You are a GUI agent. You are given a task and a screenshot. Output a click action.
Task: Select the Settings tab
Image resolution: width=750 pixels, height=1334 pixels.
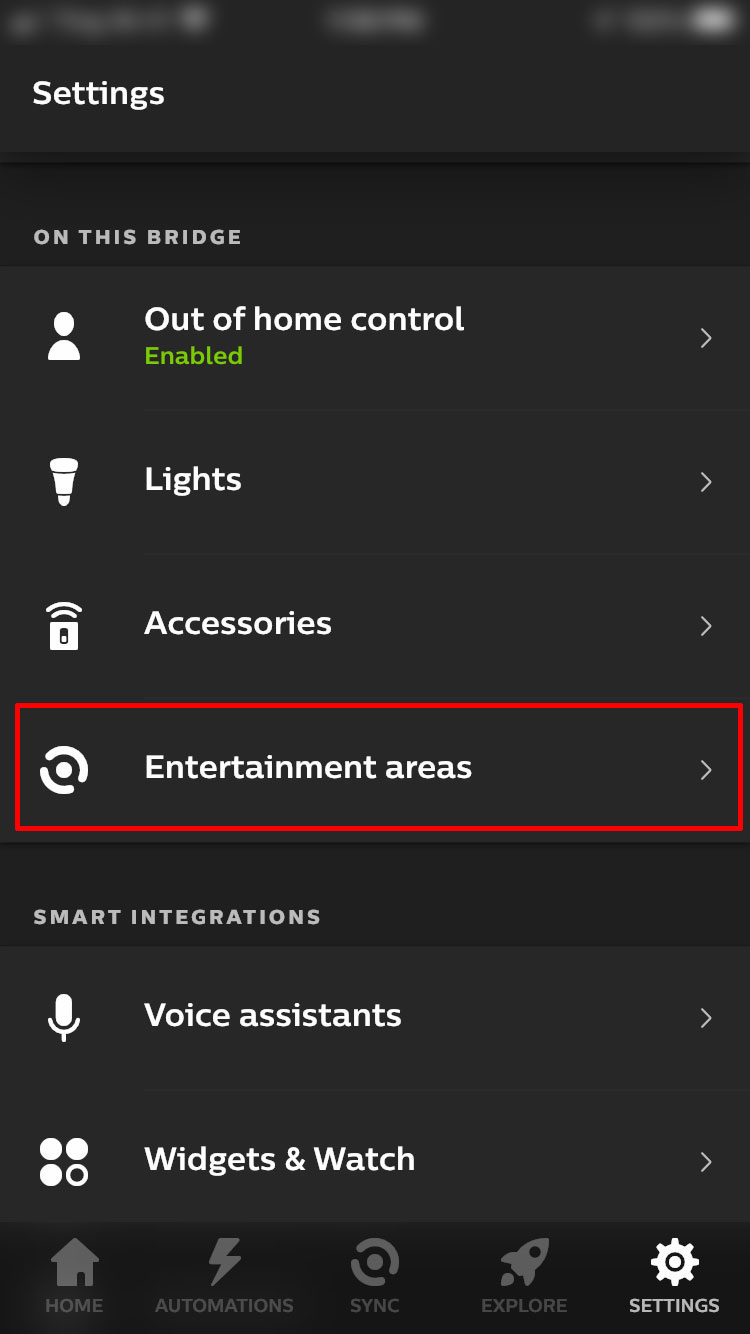point(674,1277)
